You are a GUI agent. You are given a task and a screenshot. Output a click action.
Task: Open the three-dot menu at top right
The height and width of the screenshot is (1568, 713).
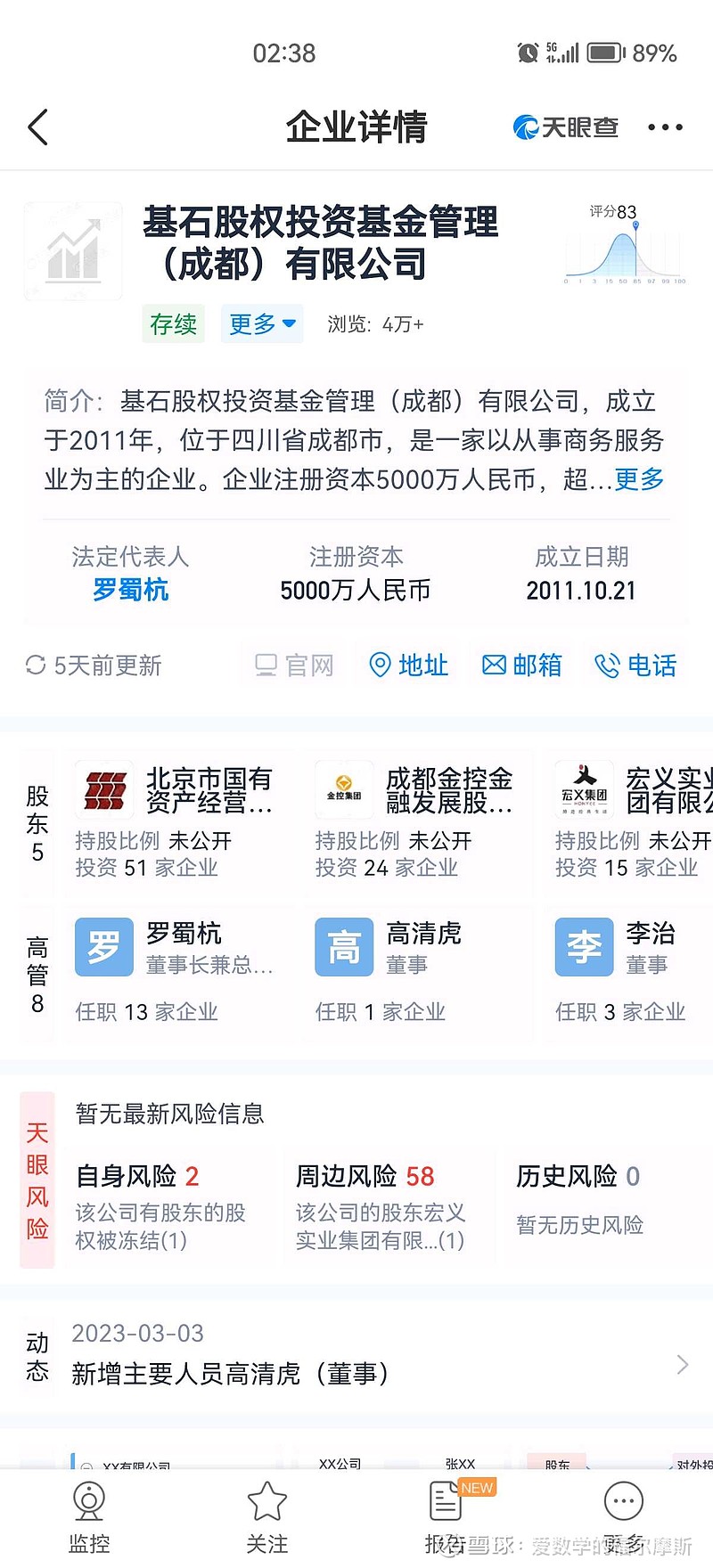665,127
